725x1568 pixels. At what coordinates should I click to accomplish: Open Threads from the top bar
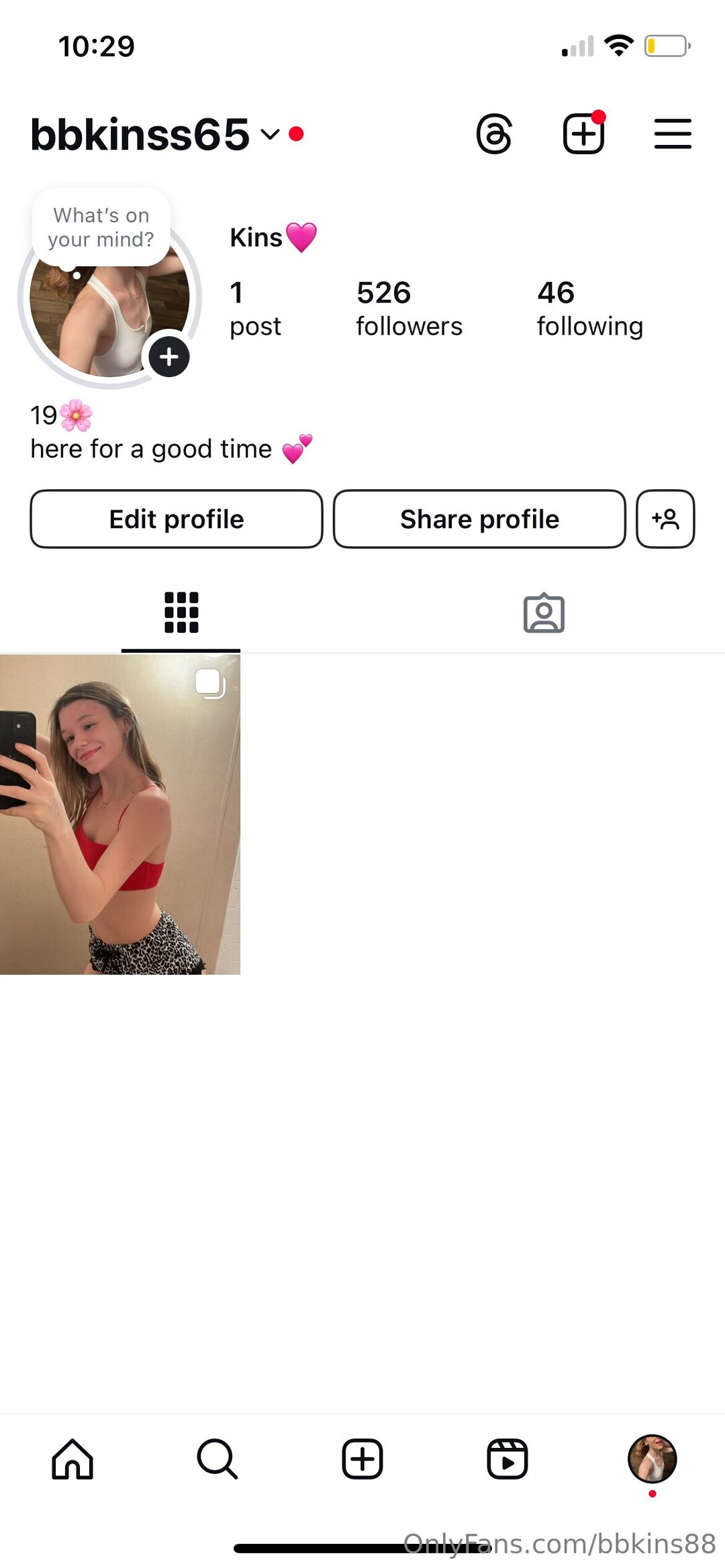tap(495, 134)
